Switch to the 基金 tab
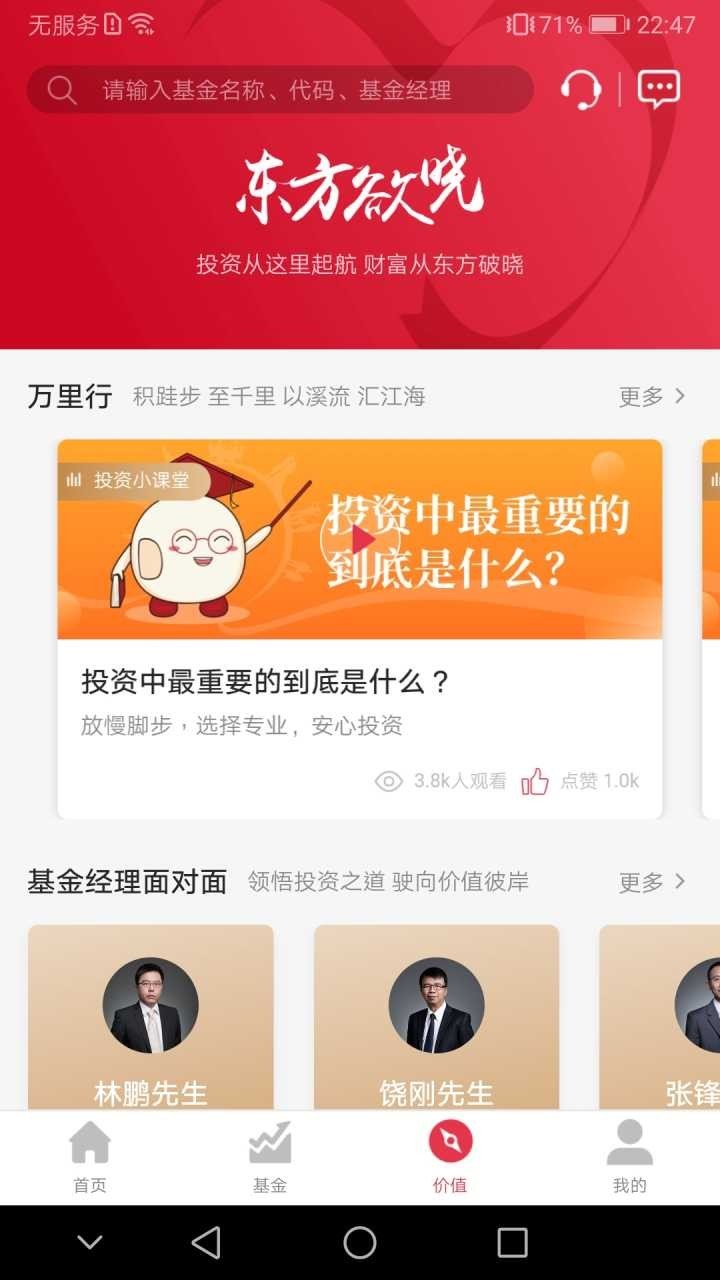This screenshot has width=720, height=1280. pyautogui.click(x=270, y=1158)
